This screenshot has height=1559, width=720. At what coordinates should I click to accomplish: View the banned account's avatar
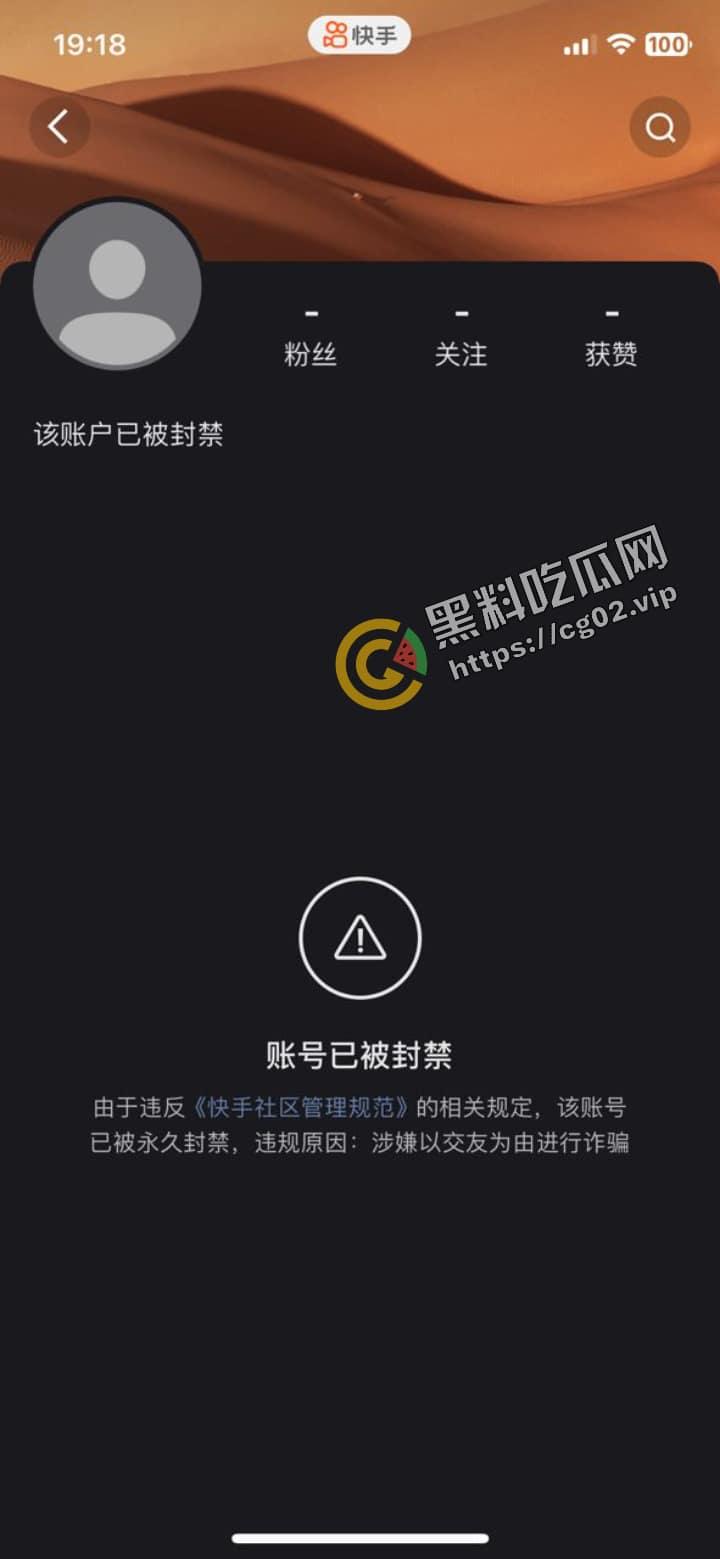[x=118, y=285]
